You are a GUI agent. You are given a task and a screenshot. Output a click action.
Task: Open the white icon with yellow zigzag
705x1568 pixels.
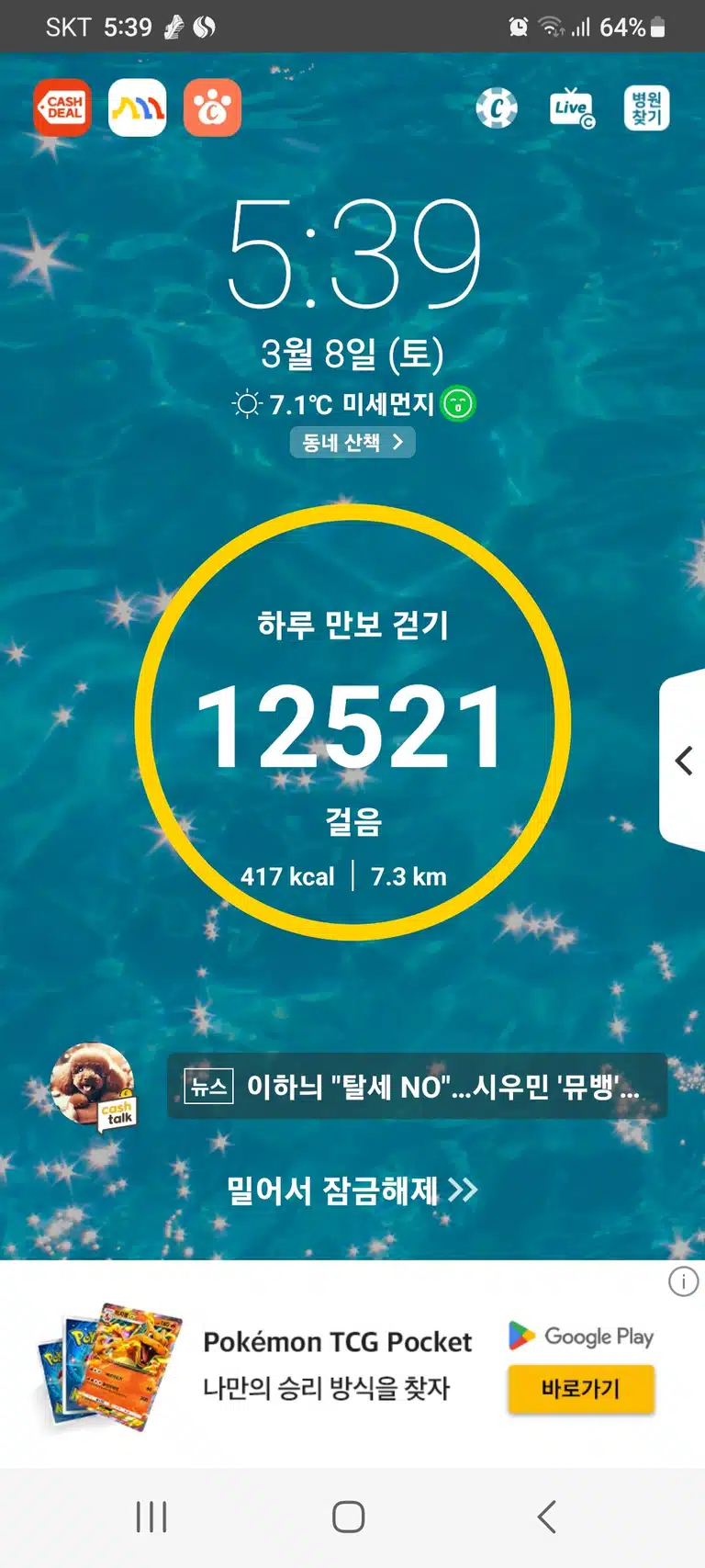(138, 107)
